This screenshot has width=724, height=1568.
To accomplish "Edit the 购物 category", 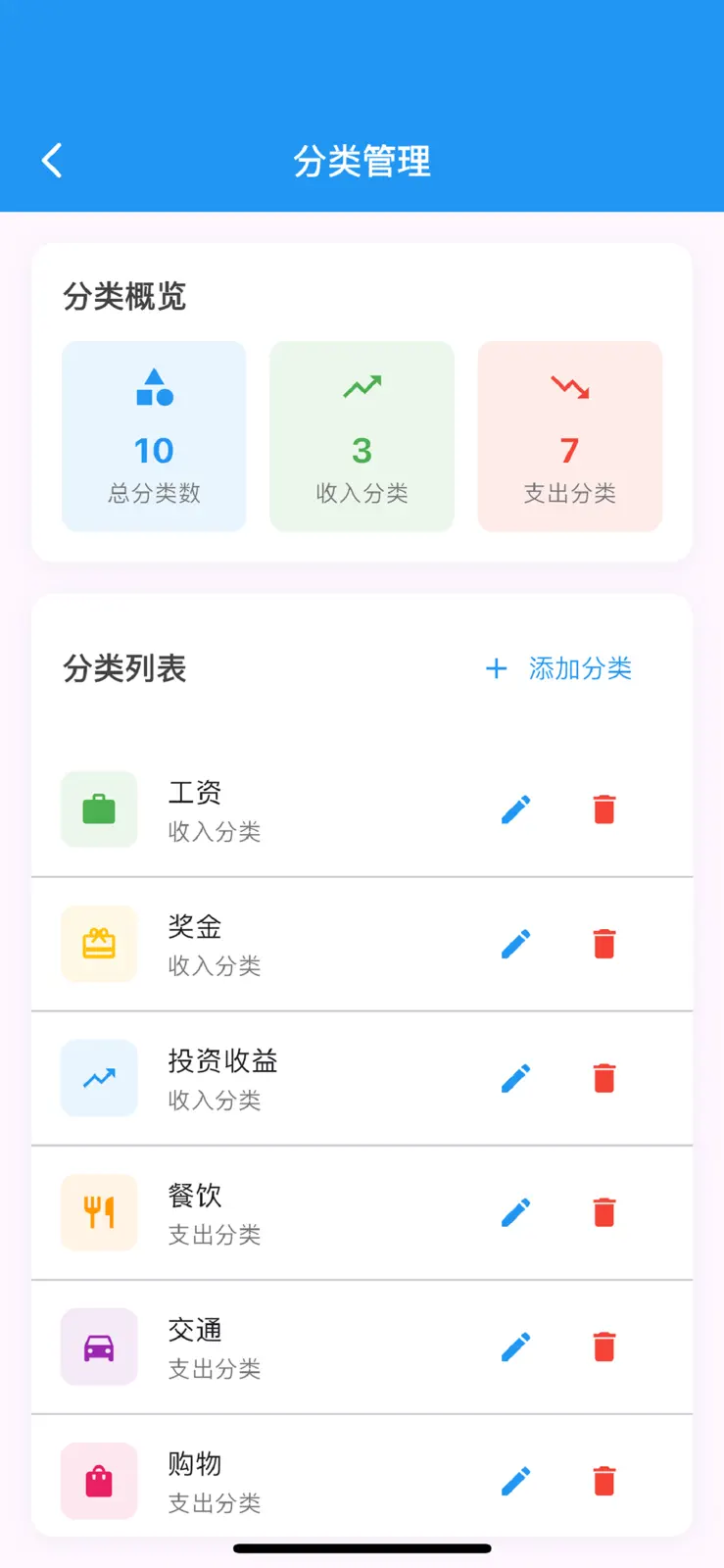I will click(516, 1481).
